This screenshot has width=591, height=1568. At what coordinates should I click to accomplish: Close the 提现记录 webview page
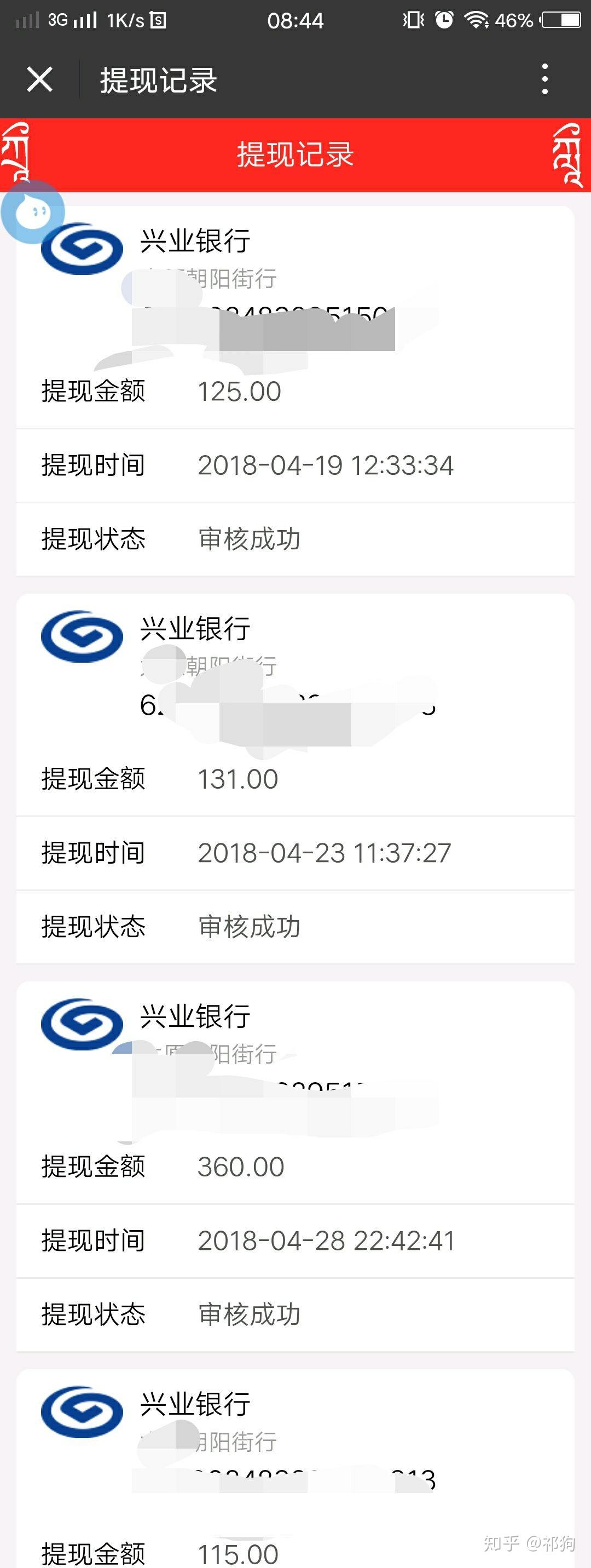(x=39, y=80)
